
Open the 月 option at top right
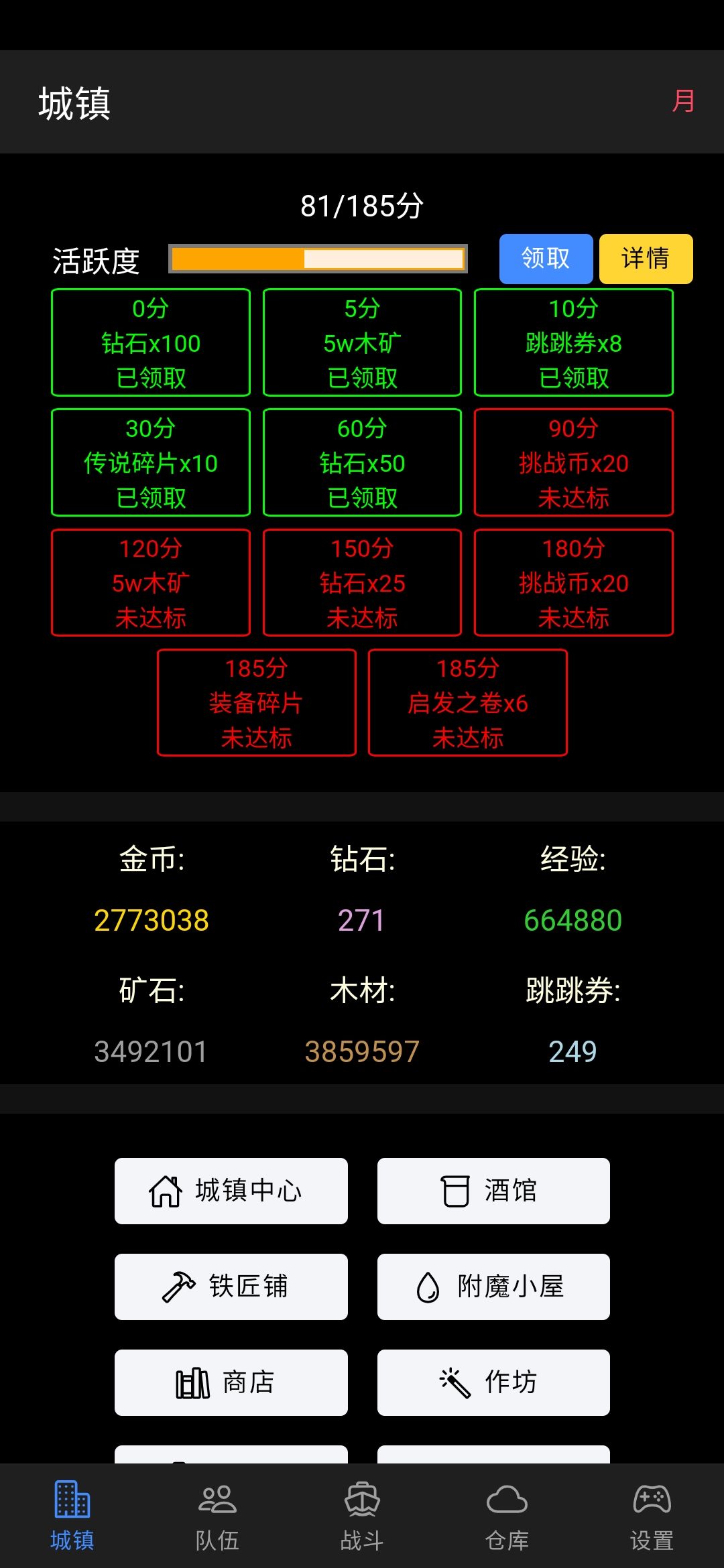[x=684, y=102]
